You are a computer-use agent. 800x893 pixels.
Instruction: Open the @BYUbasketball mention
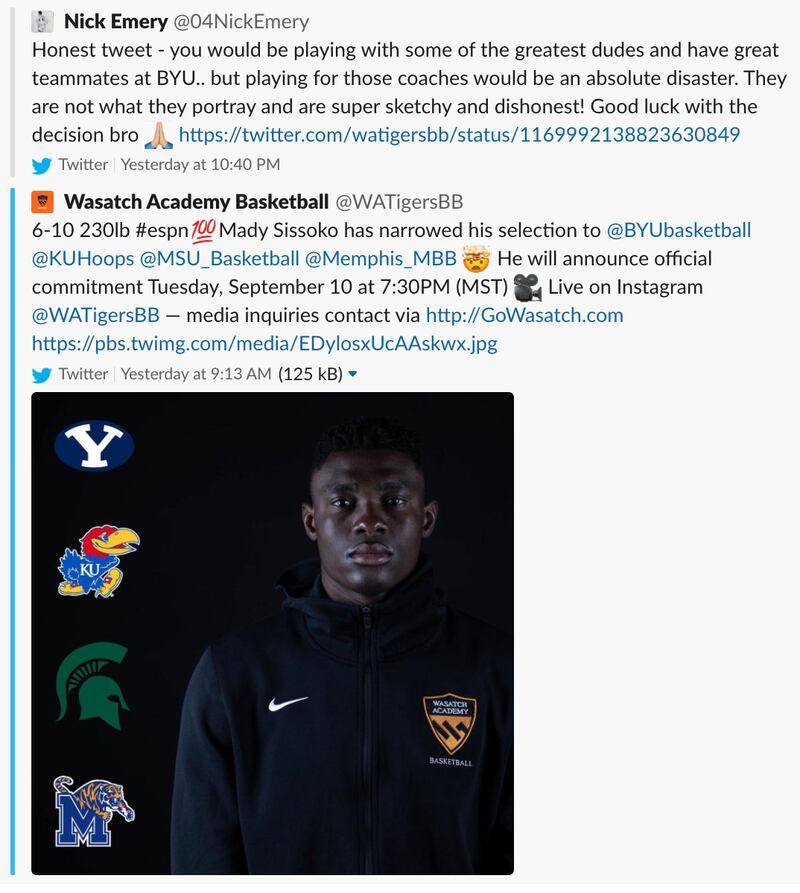point(679,230)
